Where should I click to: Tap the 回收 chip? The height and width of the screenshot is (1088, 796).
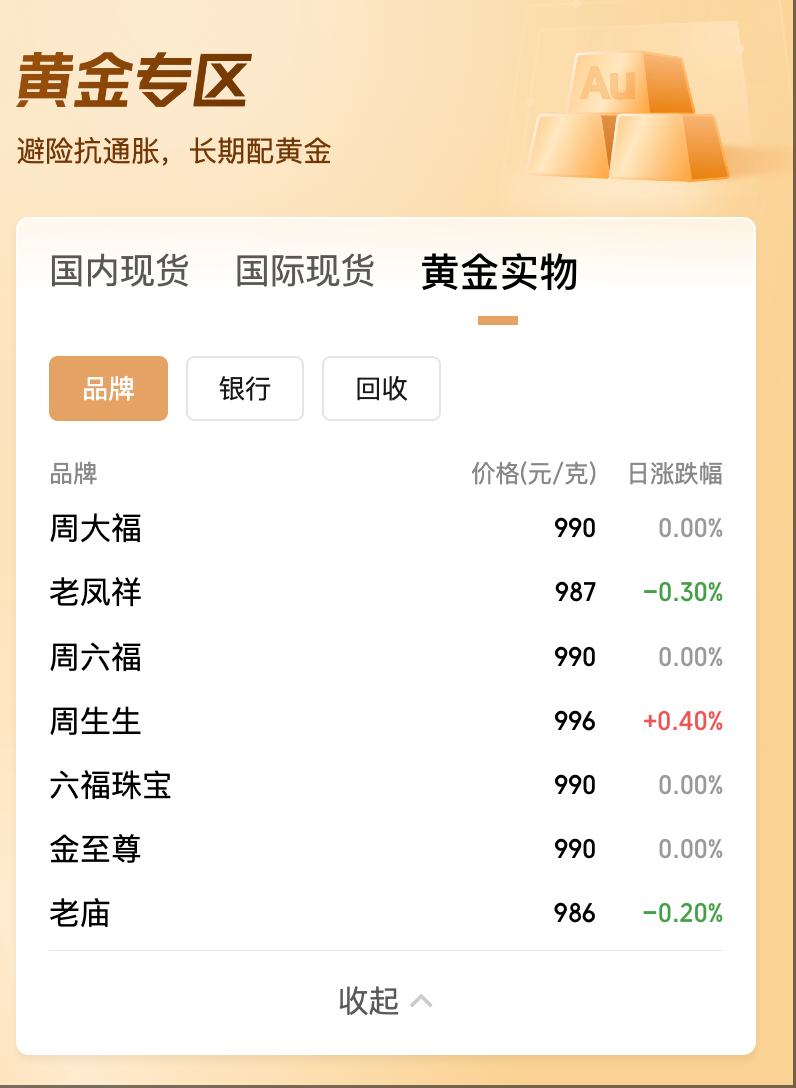(x=381, y=389)
